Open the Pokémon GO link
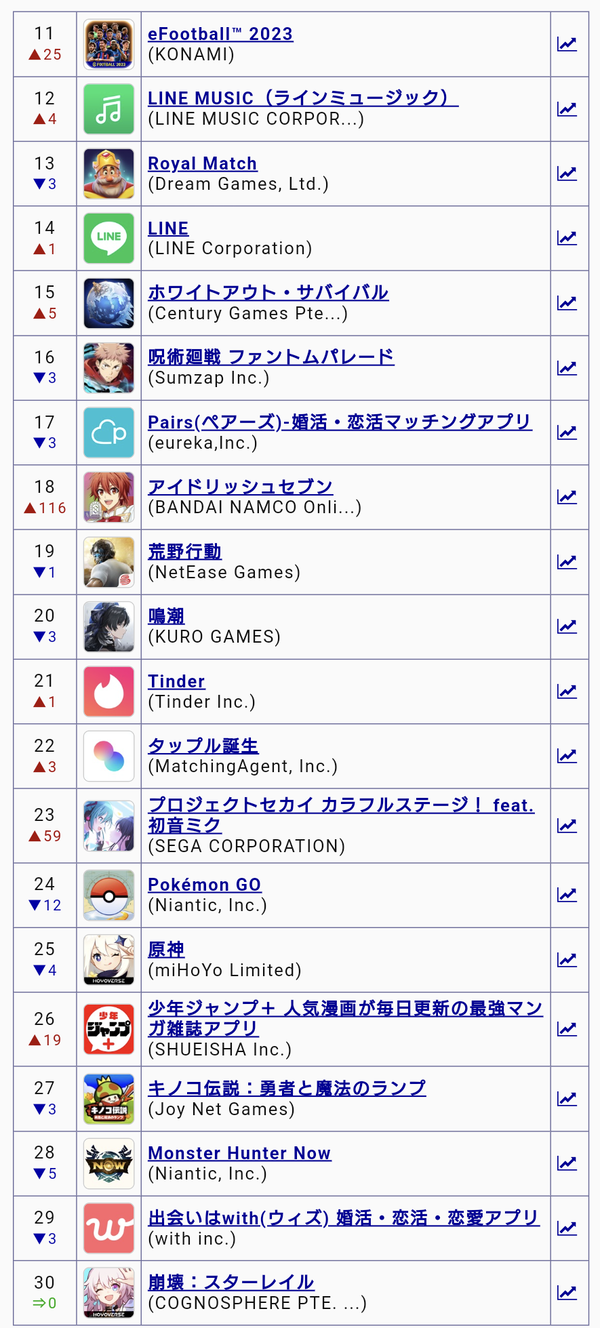 204,884
